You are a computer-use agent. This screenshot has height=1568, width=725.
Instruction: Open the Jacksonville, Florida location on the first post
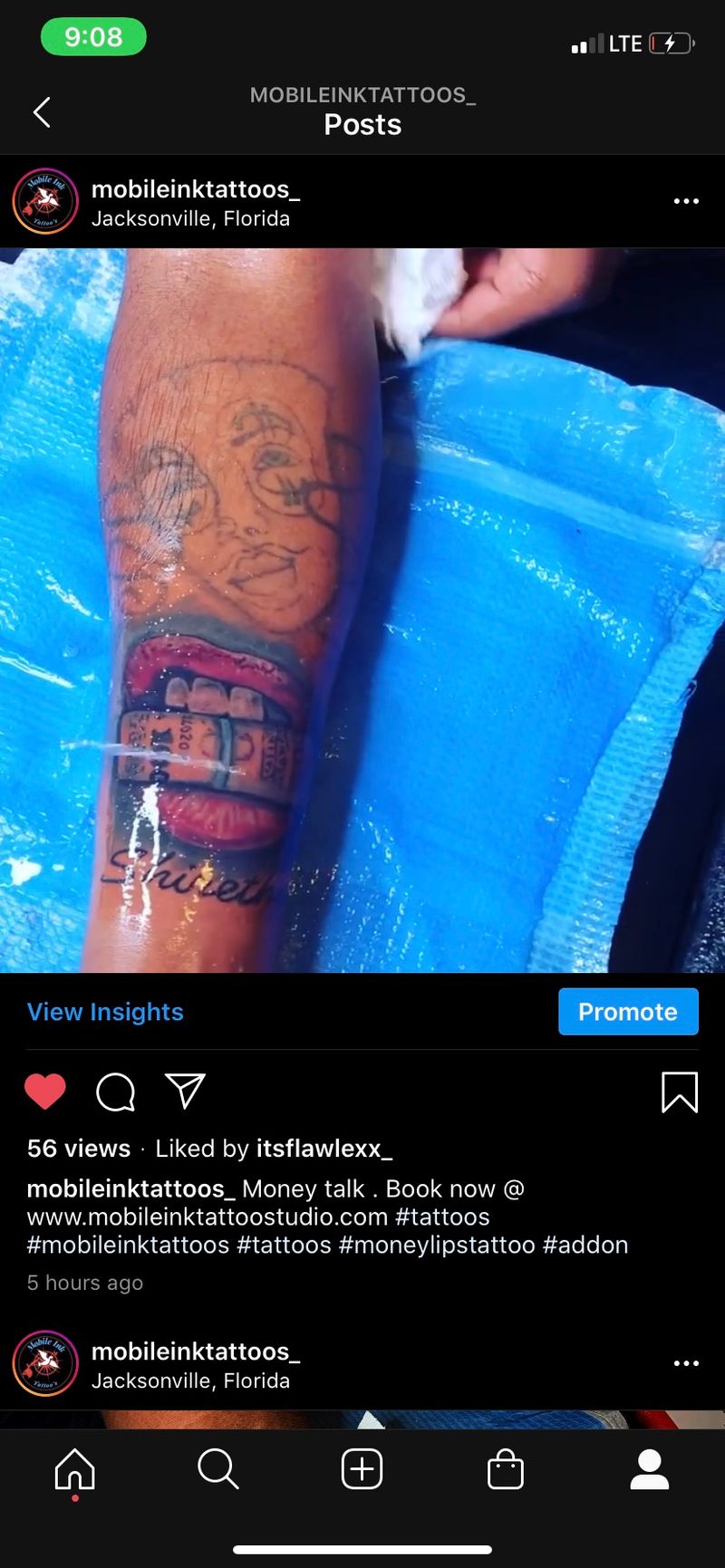[x=190, y=219]
